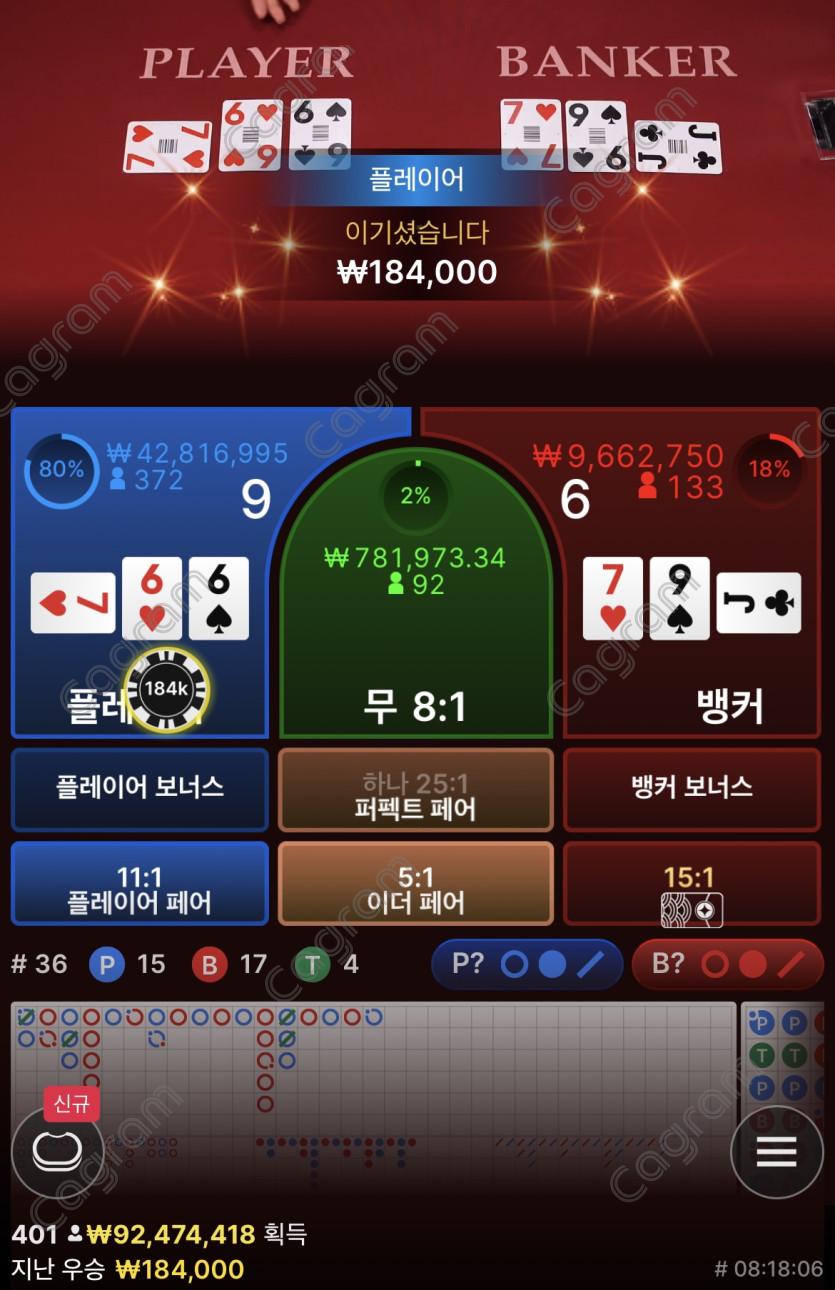Open the hamburger menu button
The width and height of the screenshot is (835, 1290).
776,1152
